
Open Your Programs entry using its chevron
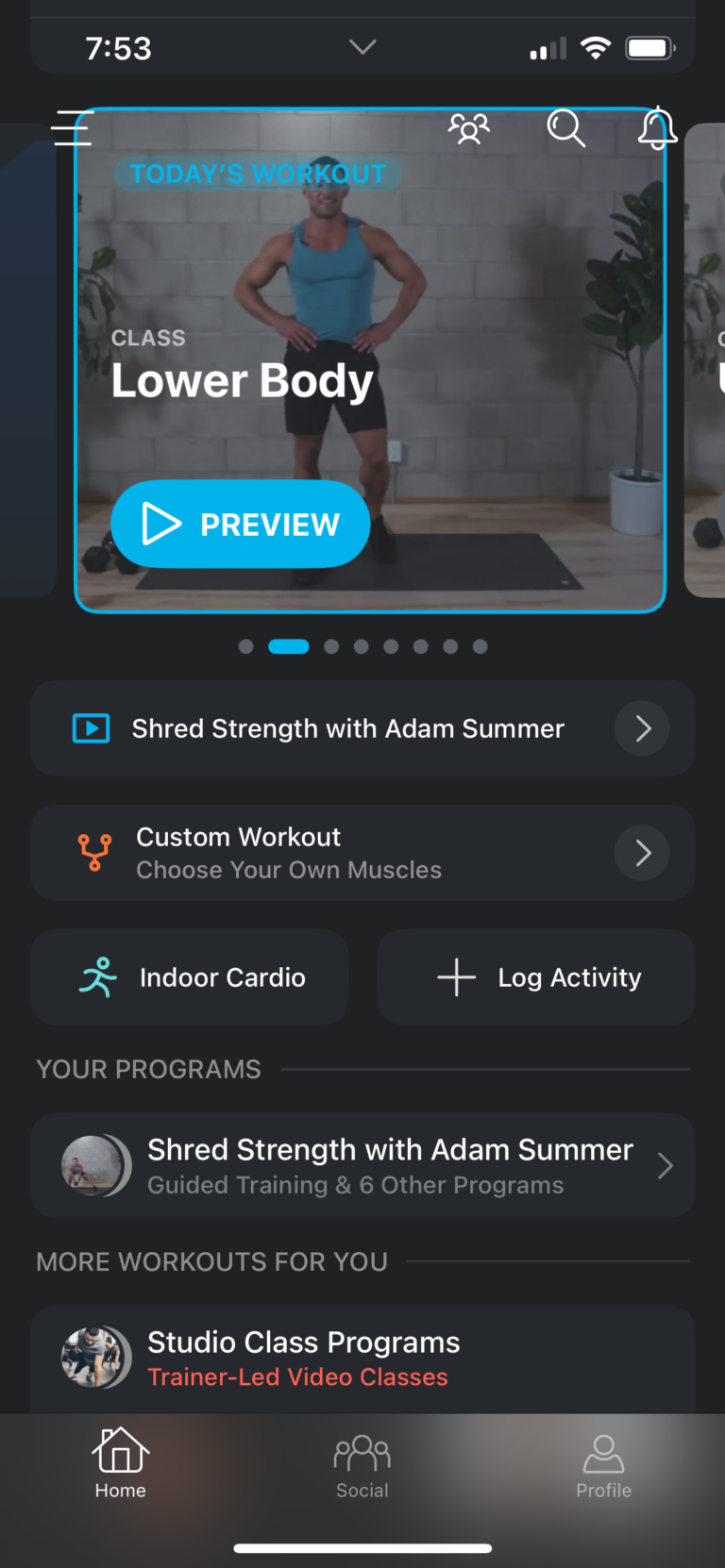[665, 1165]
